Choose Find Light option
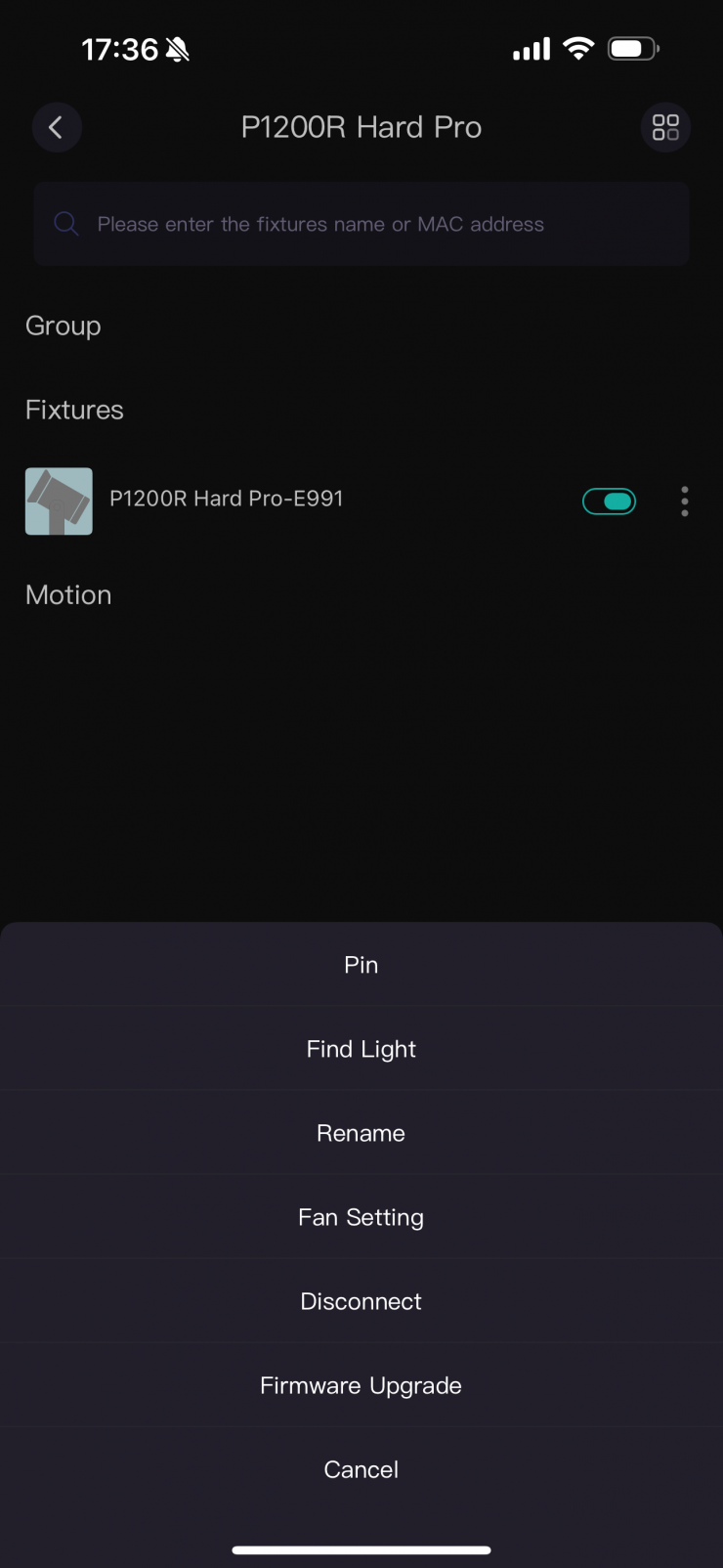 361,1049
